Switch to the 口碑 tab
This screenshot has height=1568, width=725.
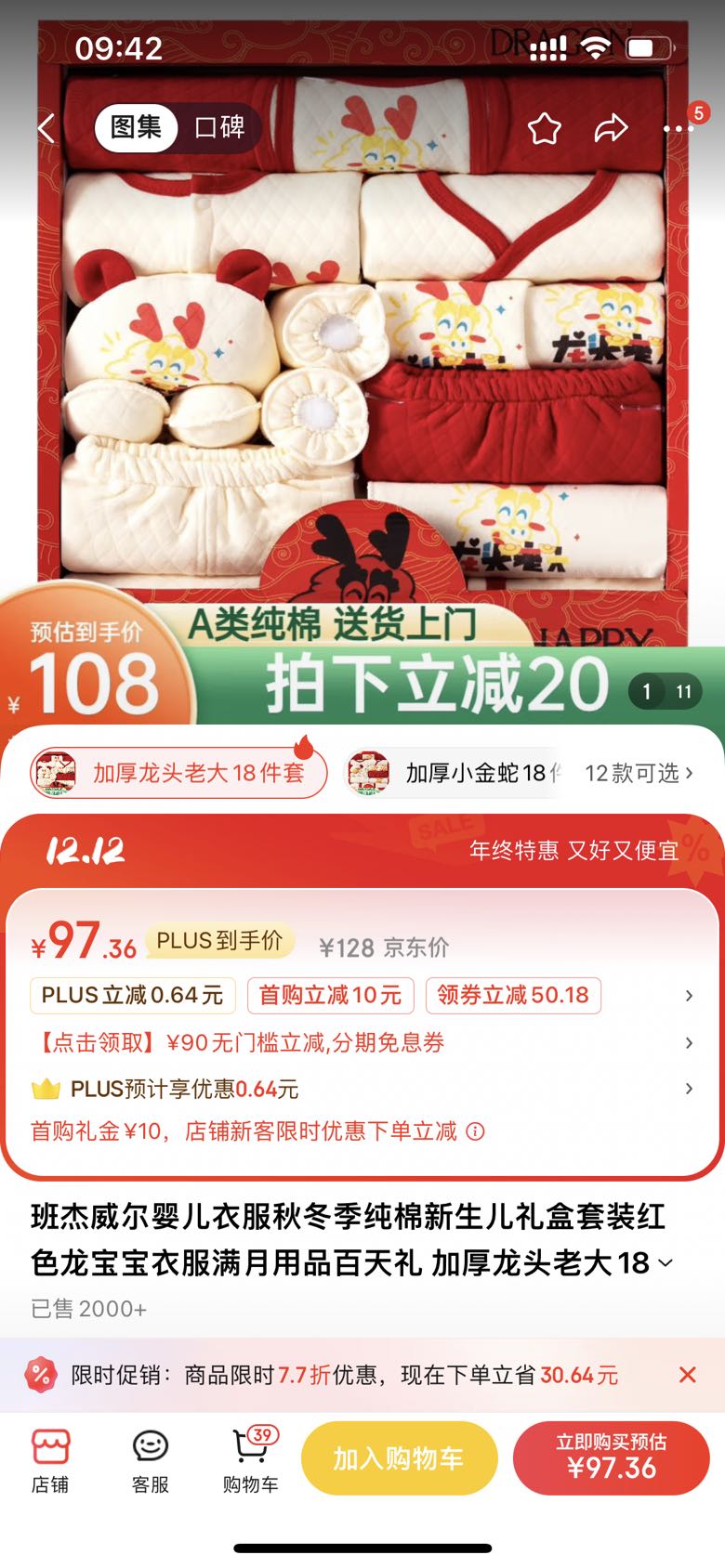pos(218,127)
